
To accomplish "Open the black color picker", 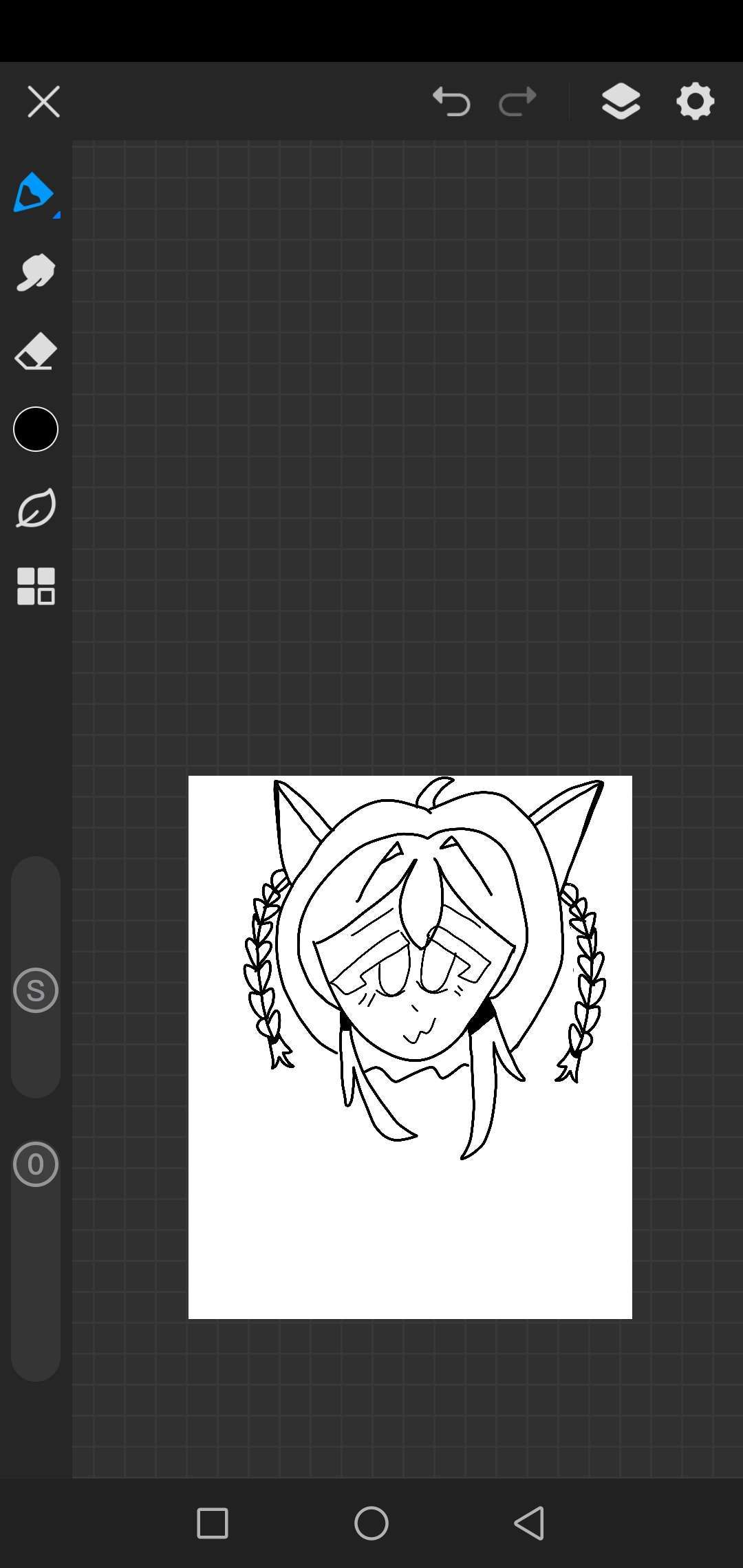I will click(36, 429).
